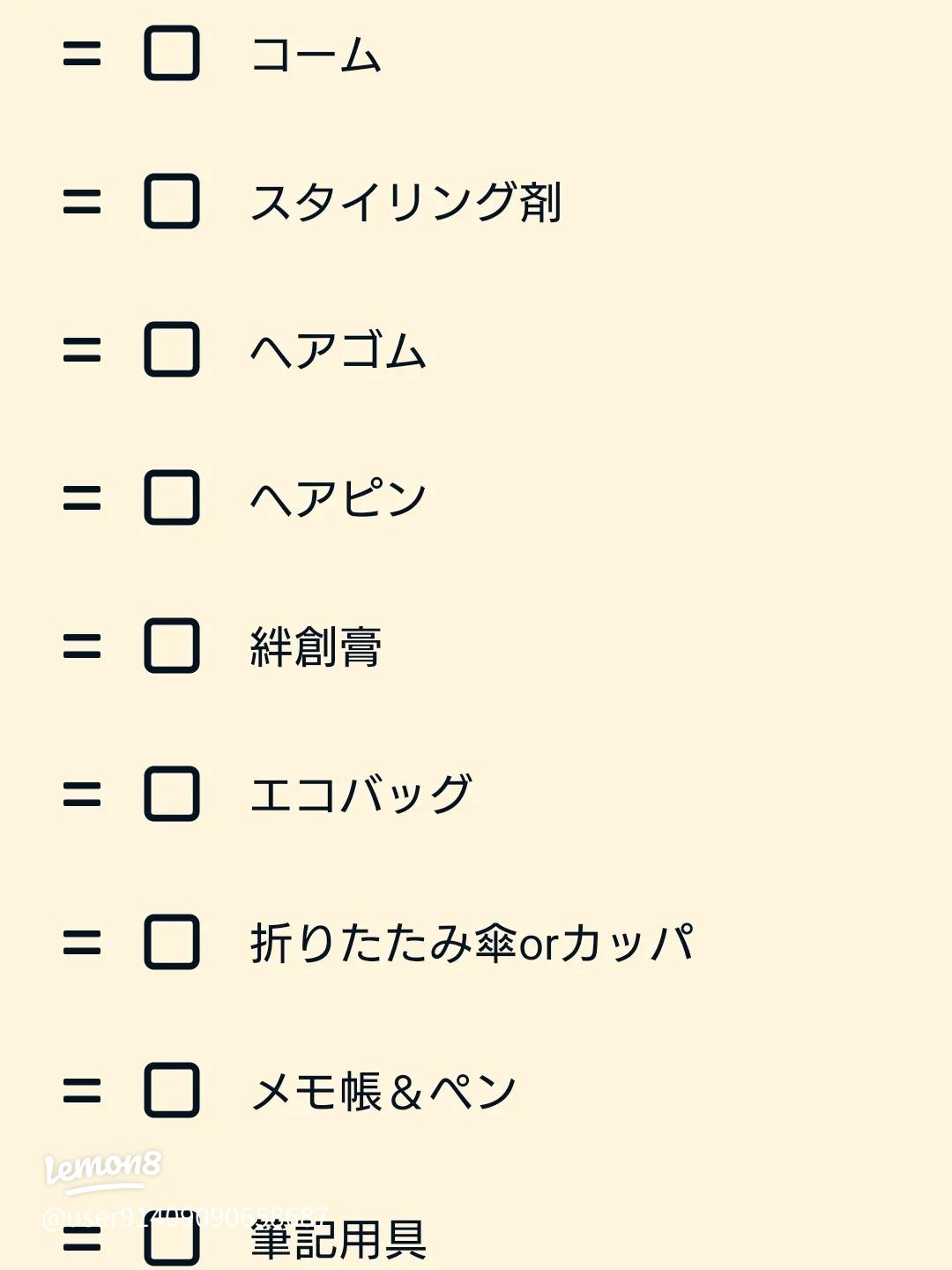This screenshot has width=952, height=1270.
Task: Click the drag handle beside エコバッグ
Action: (81, 794)
